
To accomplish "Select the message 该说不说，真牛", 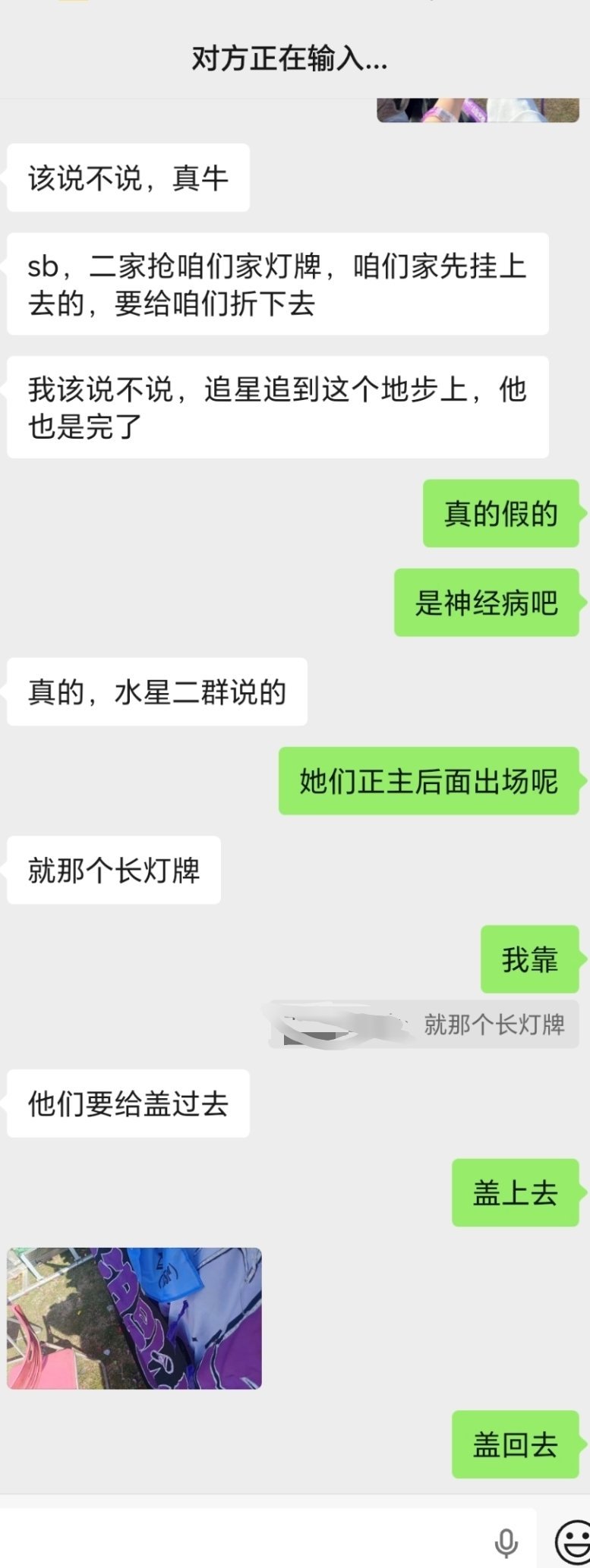I will (128, 177).
